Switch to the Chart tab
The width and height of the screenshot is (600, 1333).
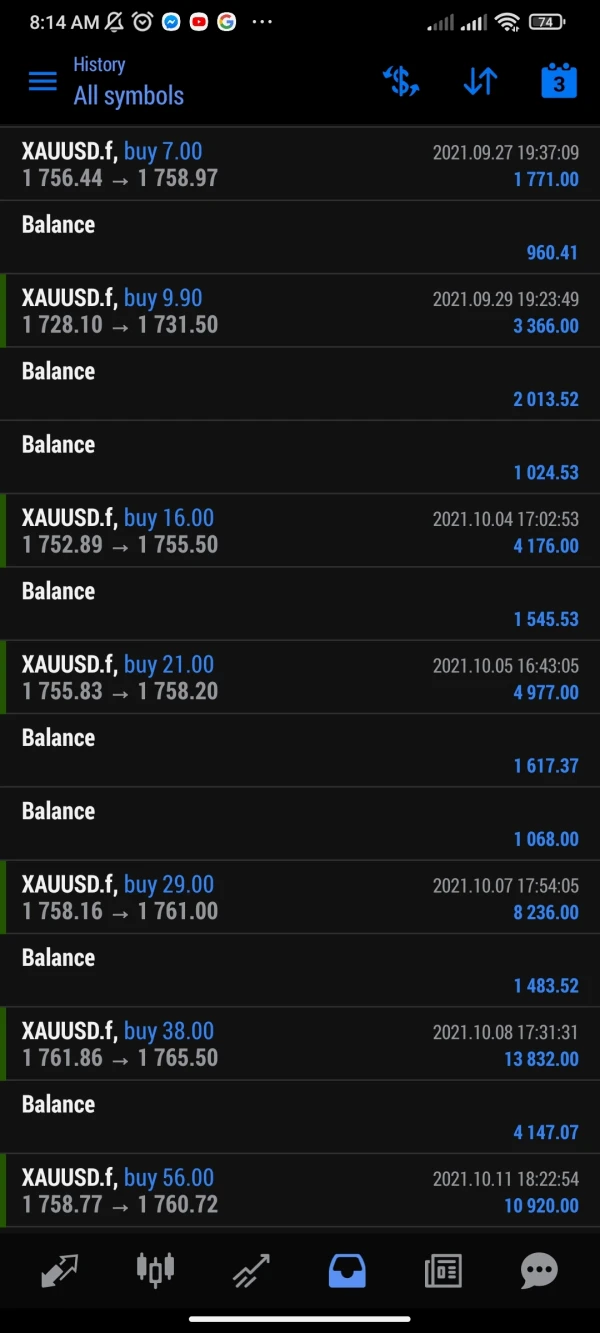click(155, 1270)
